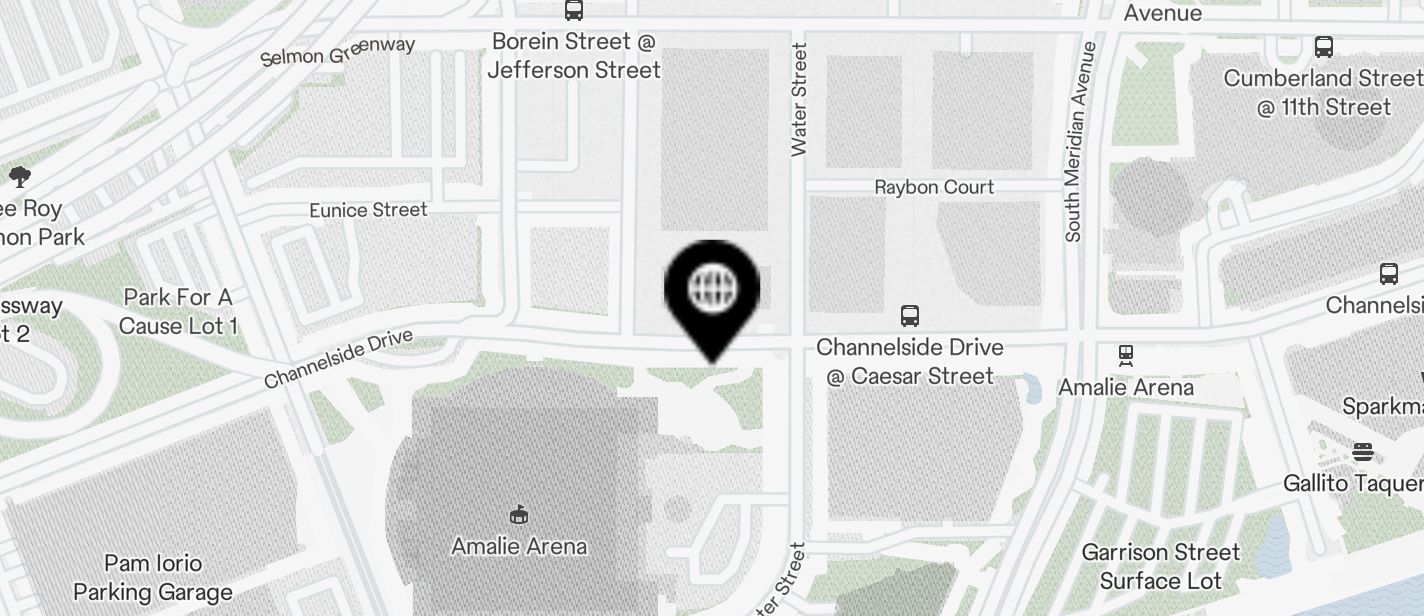The width and height of the screenshot is (1424, 616).
Task: Select the Channelside Drive @ Caesar Street bus stop
Action: click(x=910, y=316)
